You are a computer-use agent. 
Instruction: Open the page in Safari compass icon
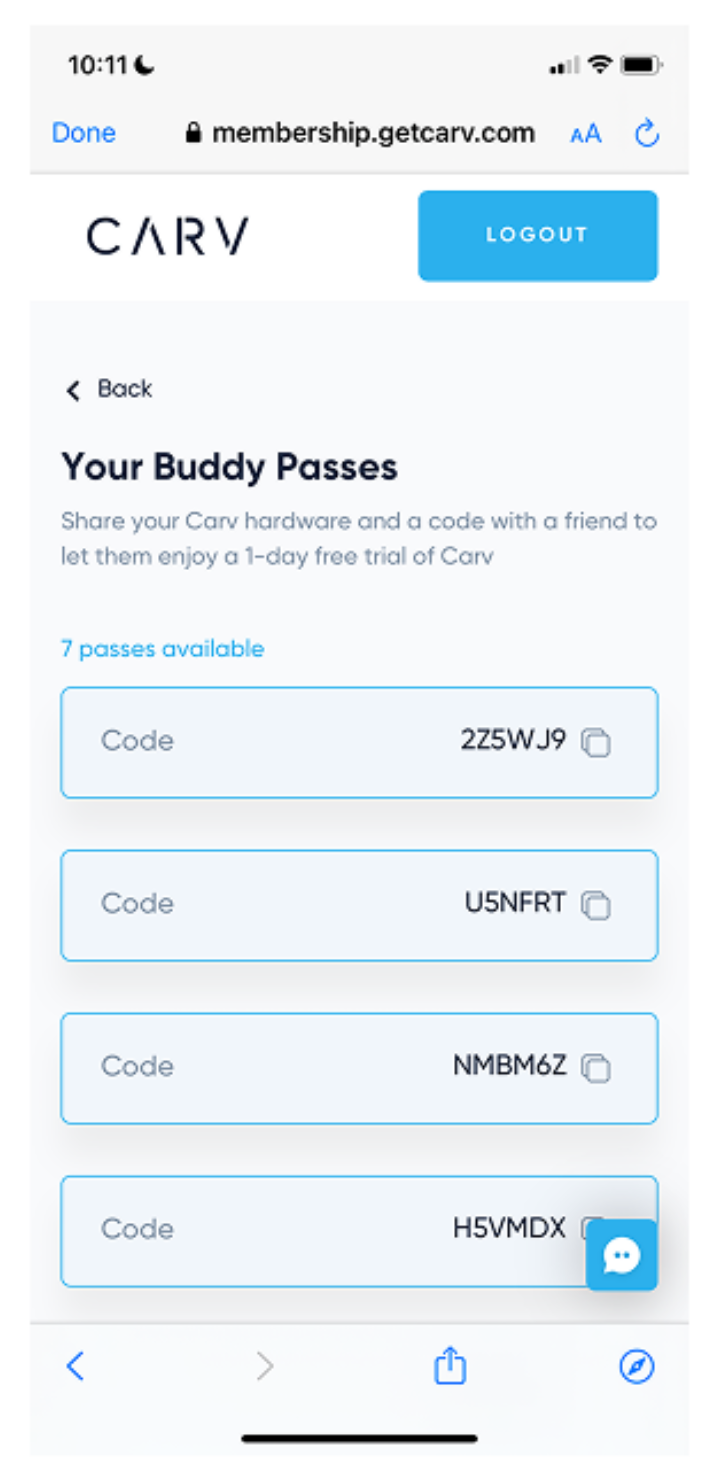click(x=637, y=1366)
